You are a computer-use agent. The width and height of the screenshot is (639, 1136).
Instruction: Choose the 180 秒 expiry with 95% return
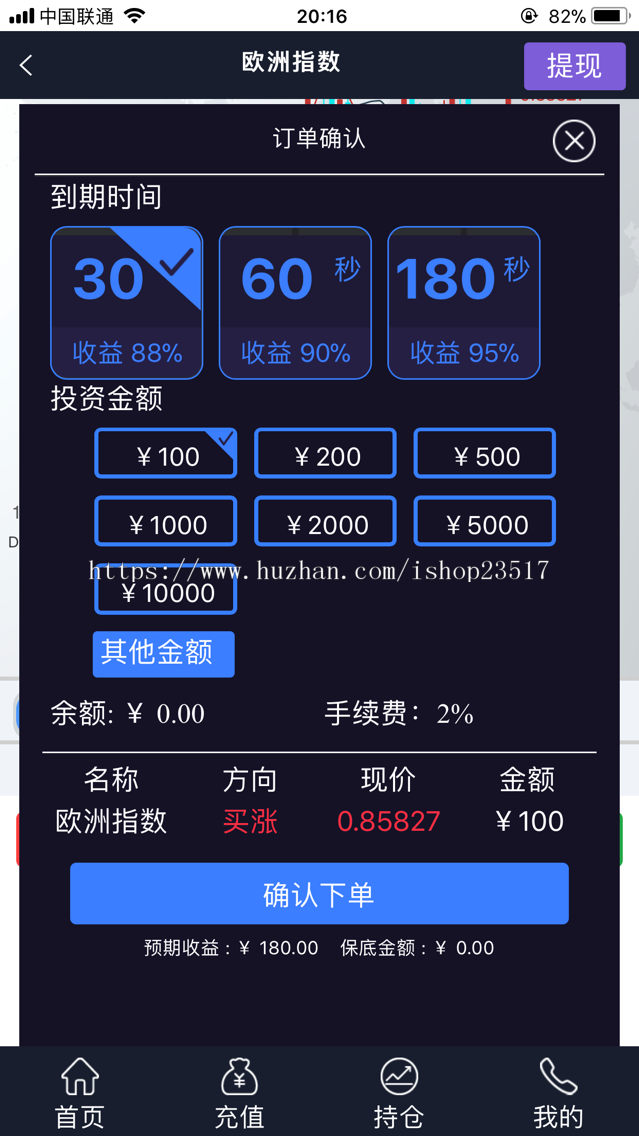[464, 303]
